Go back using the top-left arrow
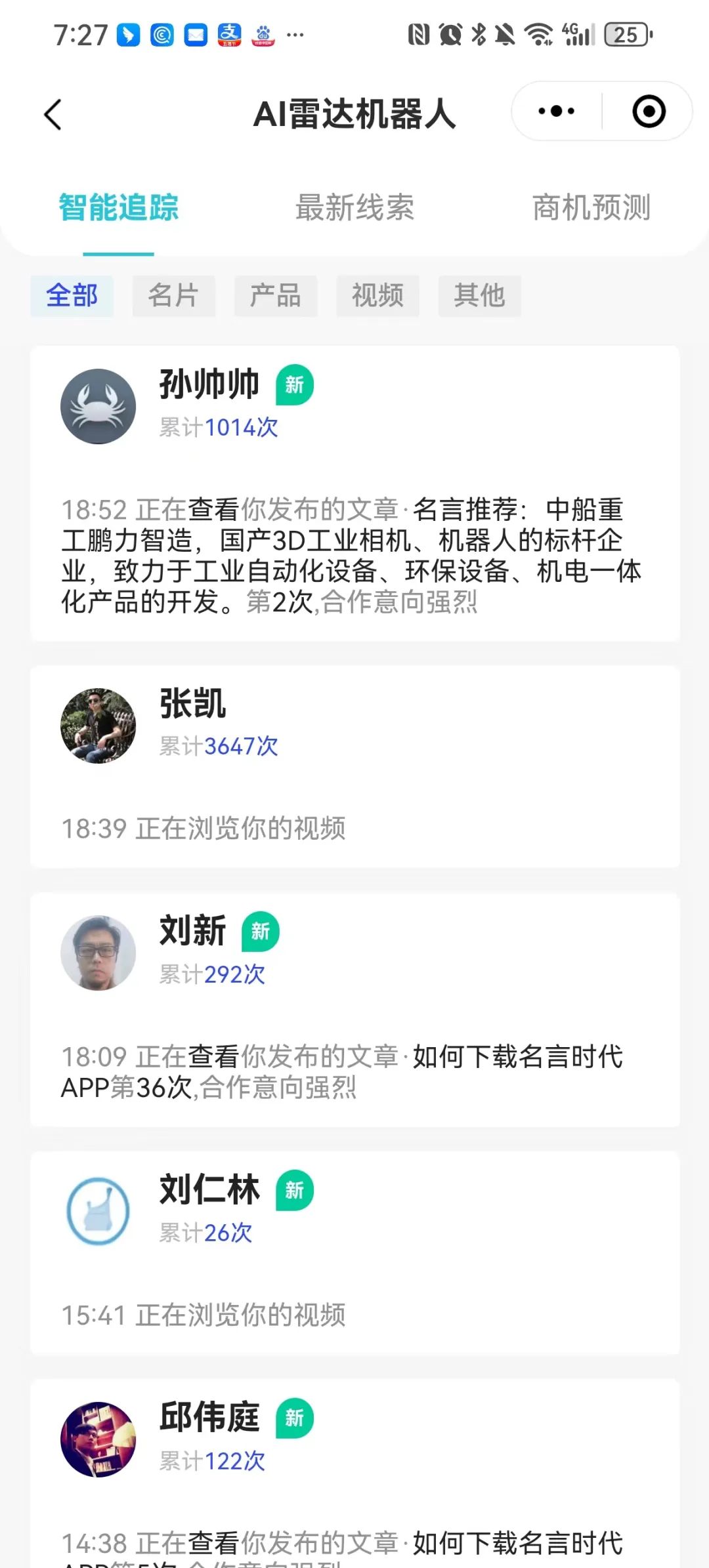The height and width of the screenshot is (1568, 709). [x=53, y=115]
